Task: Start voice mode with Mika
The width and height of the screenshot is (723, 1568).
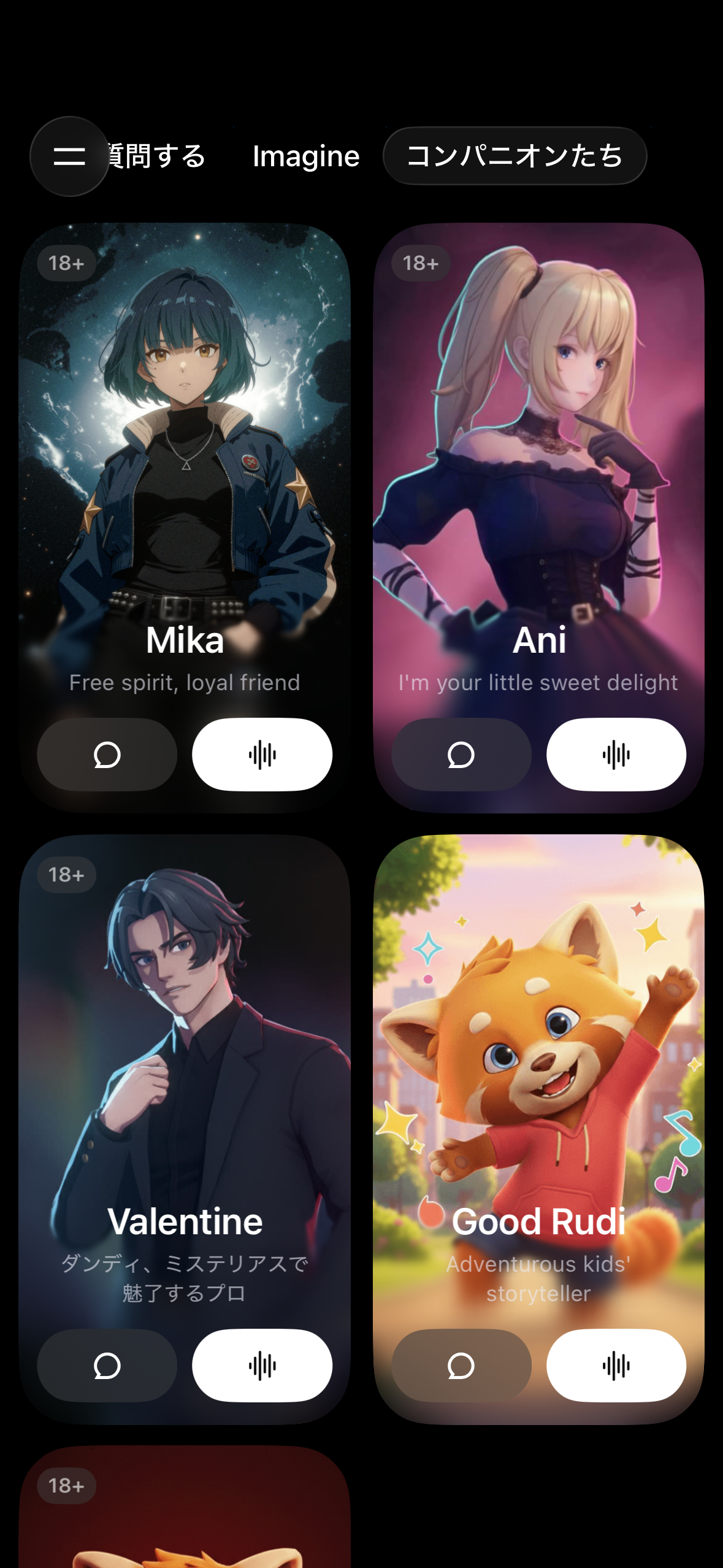Action: tap(262, 755)
